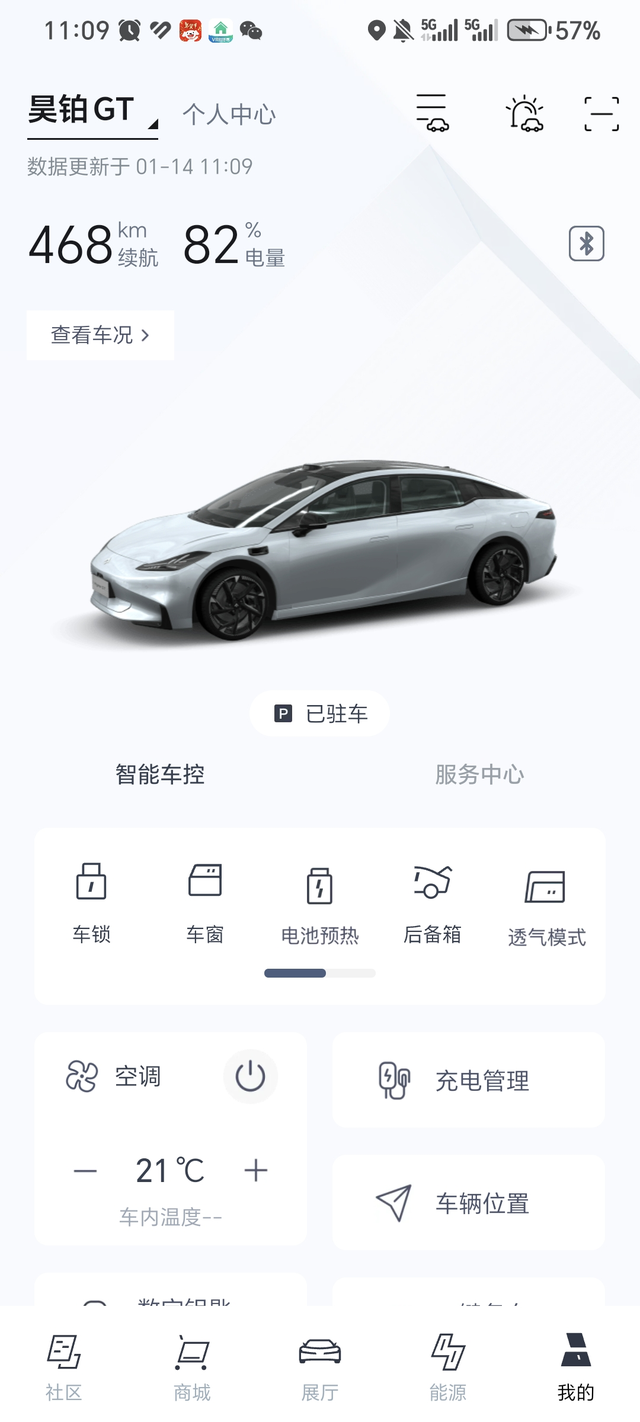Screen dimensions: 640x1422
Task: Open 车辆位置 vehicle location
Action: (x=469, y=1203)
